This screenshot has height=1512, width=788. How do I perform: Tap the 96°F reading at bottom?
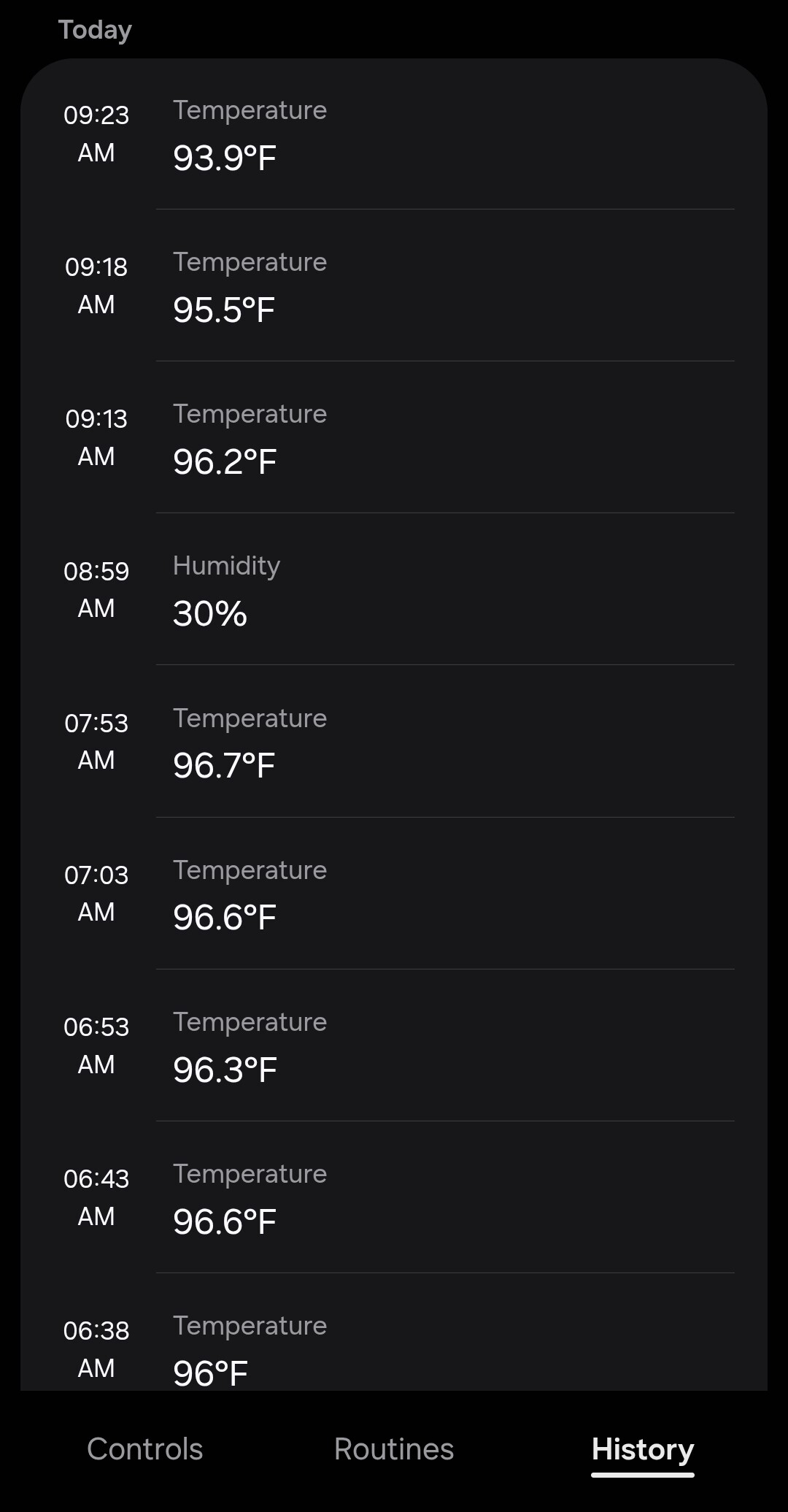pyautogui.click(x=212, y=1369)
